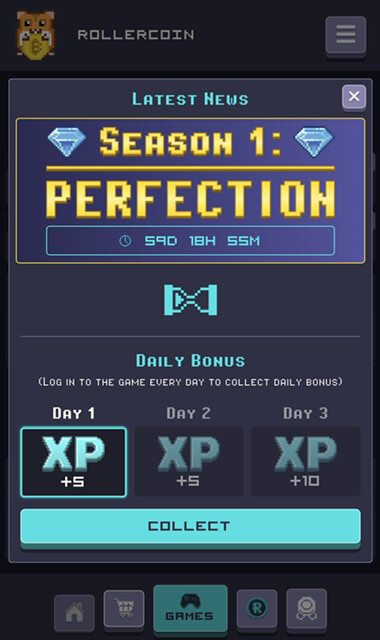Close the Latest News popup
This screenshot has width=380, height=640.
pyautogui.click(x=354, y=97)
